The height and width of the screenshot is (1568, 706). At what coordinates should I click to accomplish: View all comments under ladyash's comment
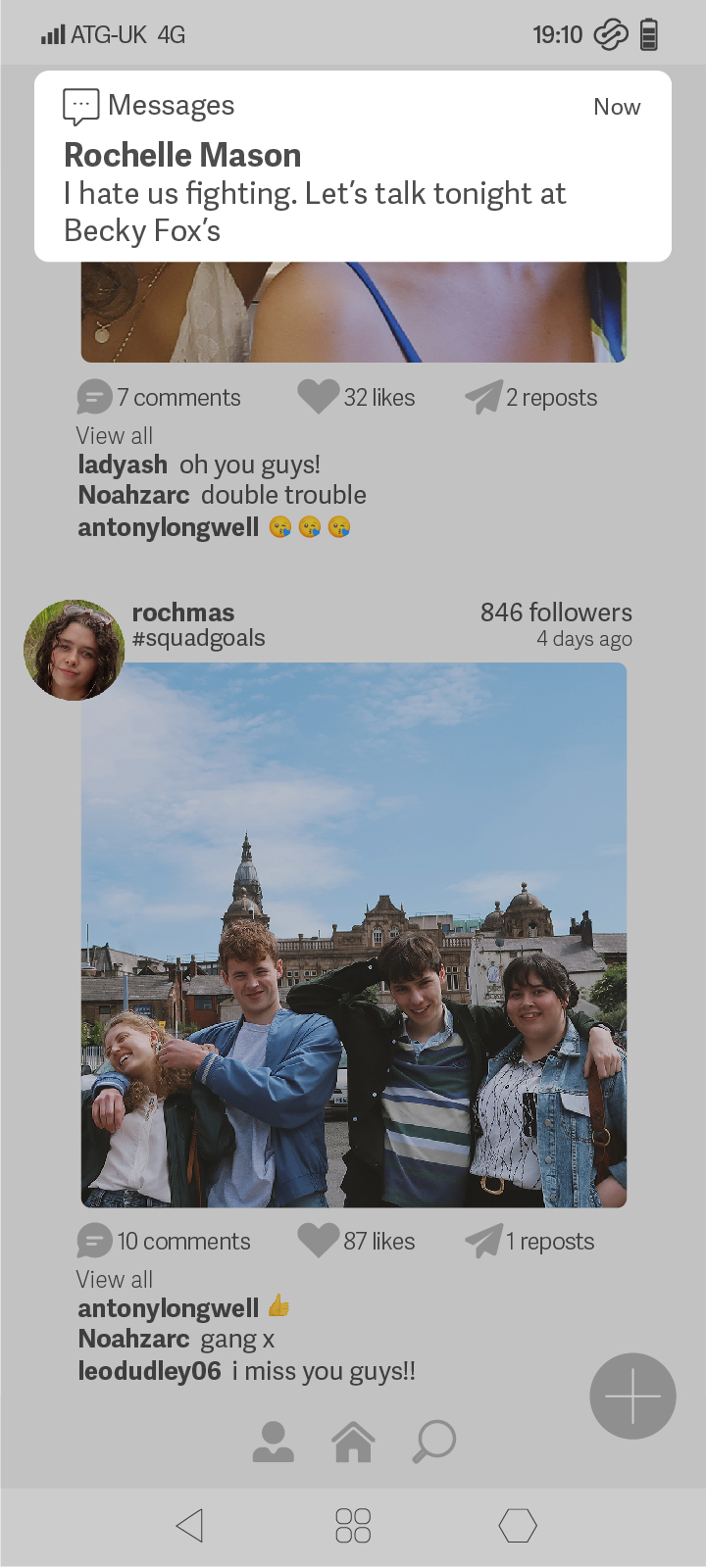click(115, 435)
